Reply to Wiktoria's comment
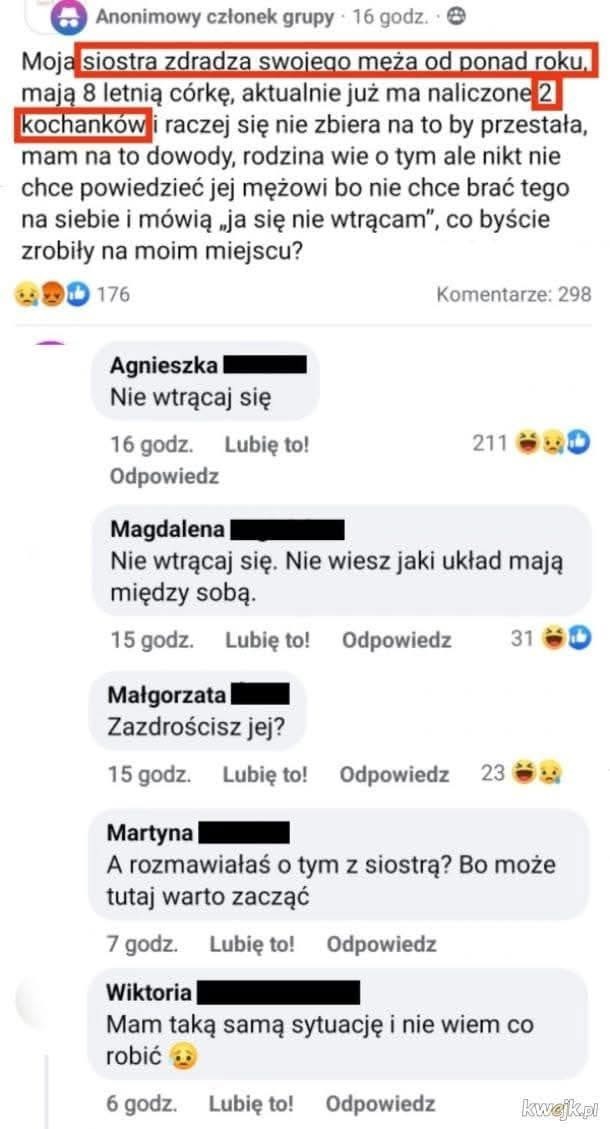The image size is (610, 1129). (380, 1104)
